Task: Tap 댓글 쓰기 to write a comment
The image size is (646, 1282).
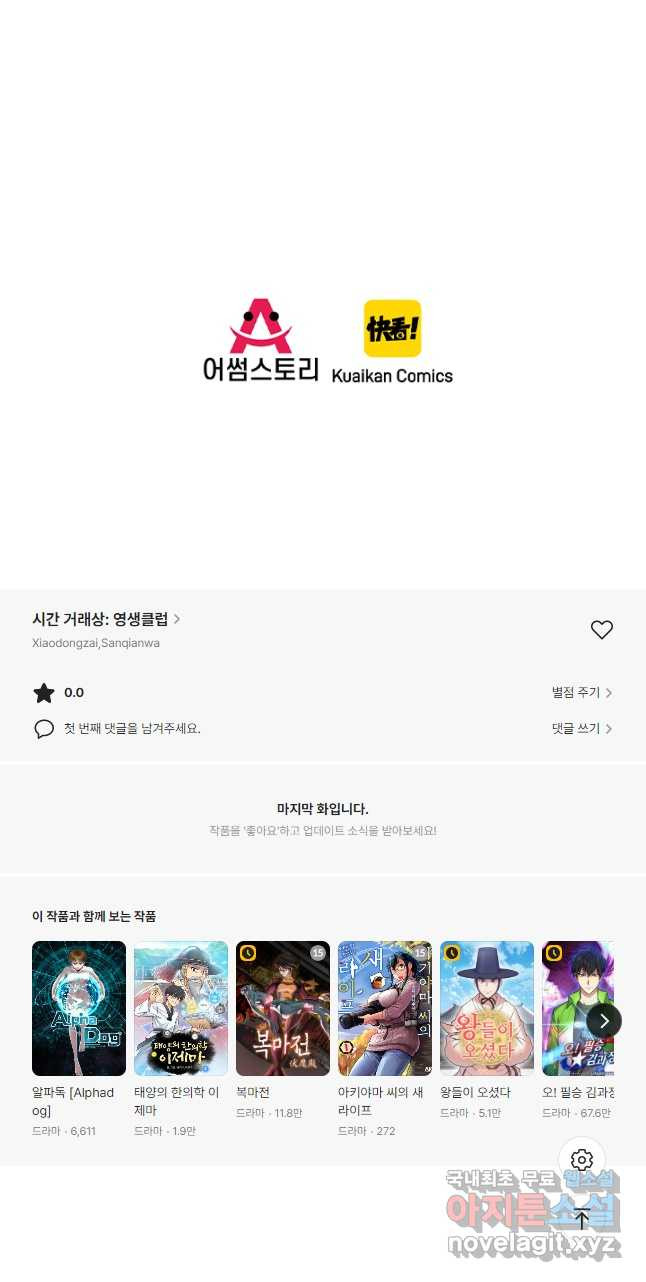Action: [581, 728]
